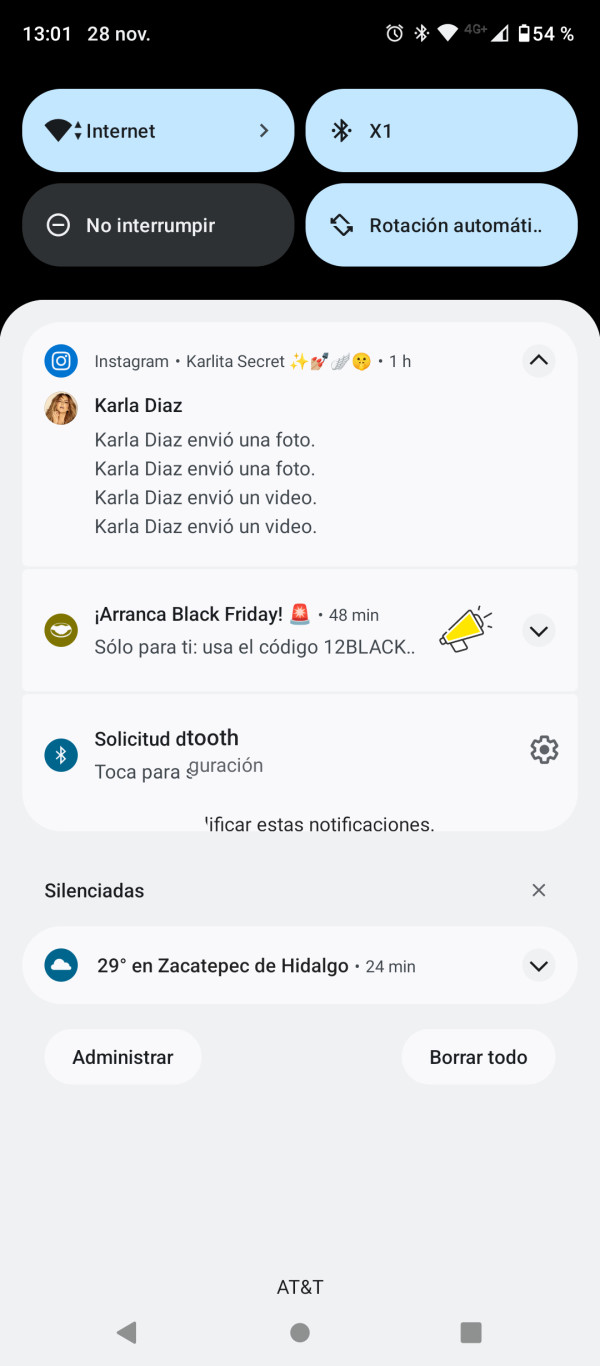
Task: Open the 29° weather notification
Action: [x=250, y=966]
